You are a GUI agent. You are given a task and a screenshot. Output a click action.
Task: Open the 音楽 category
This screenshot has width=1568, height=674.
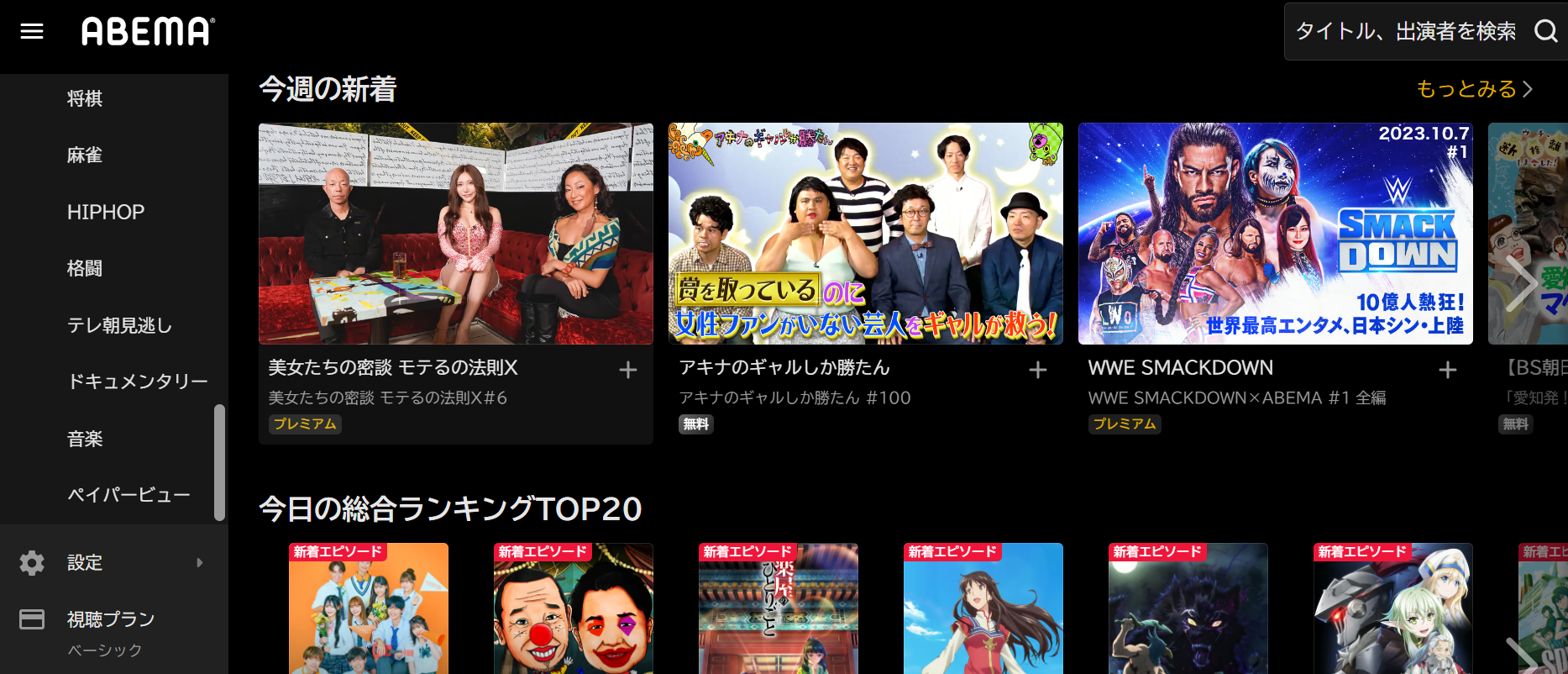click(85, 439)
